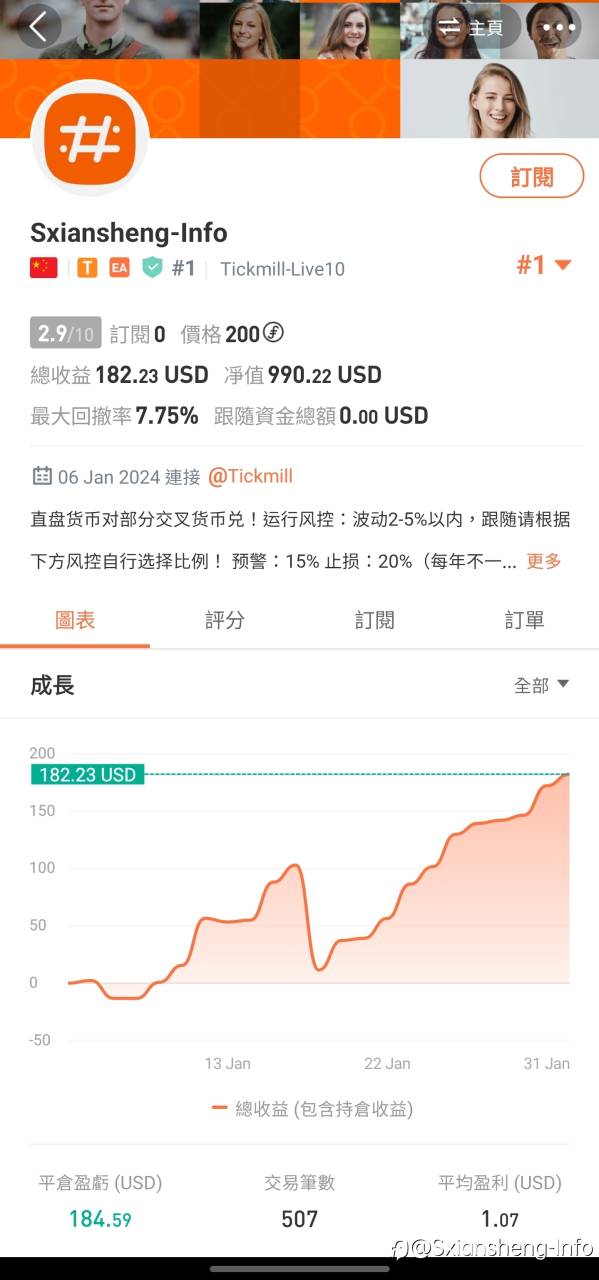599x1280 pixels.
Task: Expand the description with 更多
Action: [544, 561]
